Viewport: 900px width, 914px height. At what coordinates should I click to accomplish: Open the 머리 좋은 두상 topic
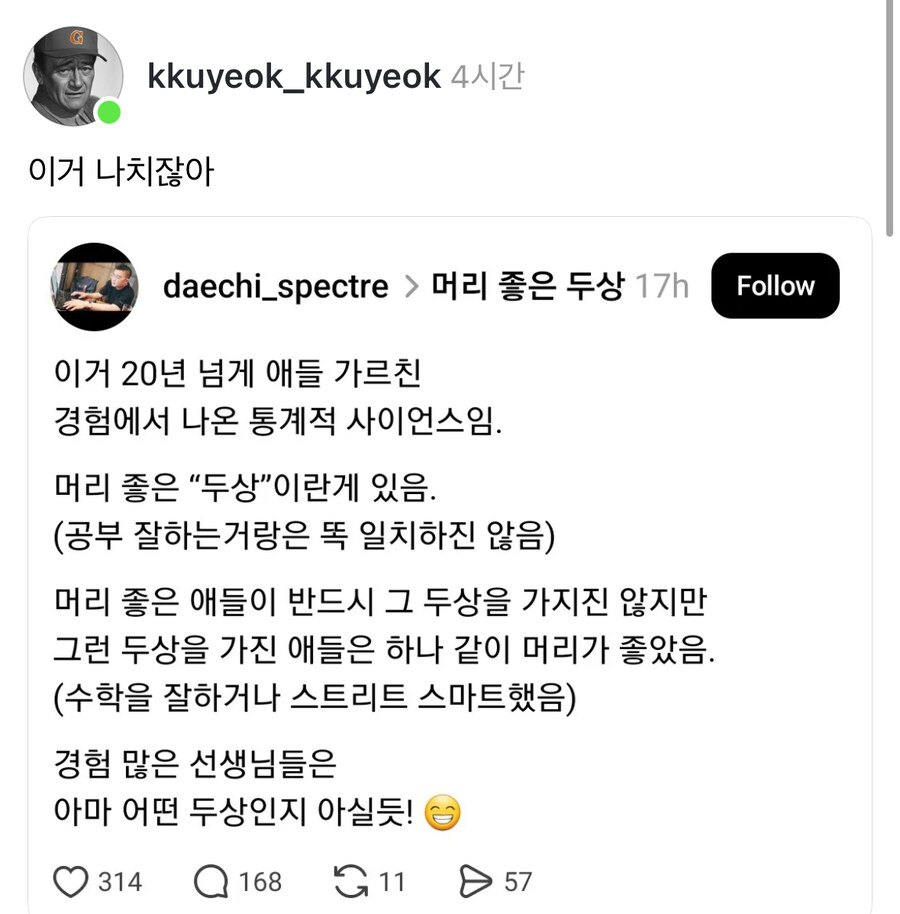[x=527, y=287]
